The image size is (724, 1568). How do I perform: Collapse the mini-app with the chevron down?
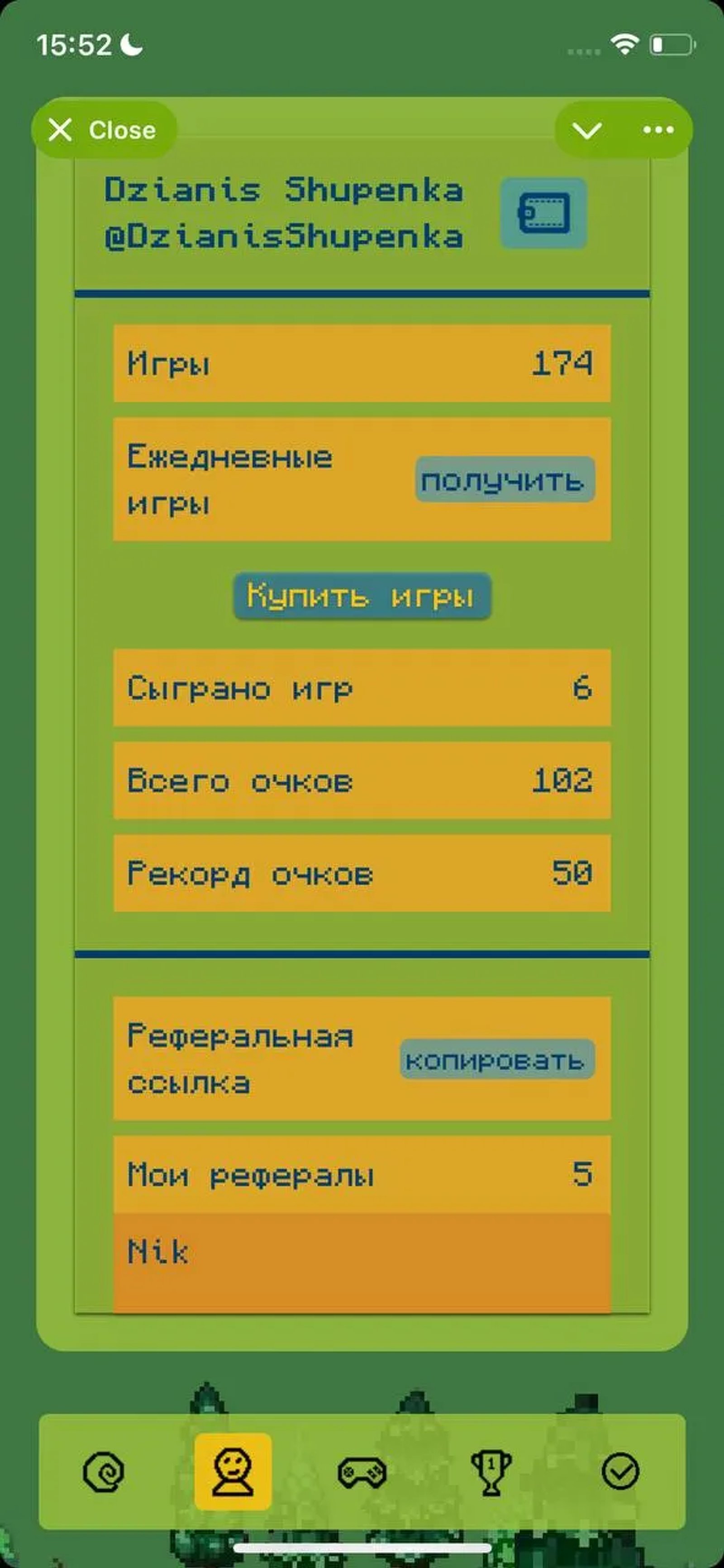coord(586,130)
